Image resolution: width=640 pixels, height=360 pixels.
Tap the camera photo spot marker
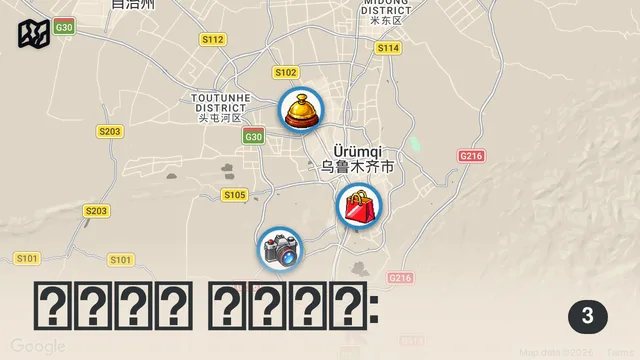(x=280, y=249)
